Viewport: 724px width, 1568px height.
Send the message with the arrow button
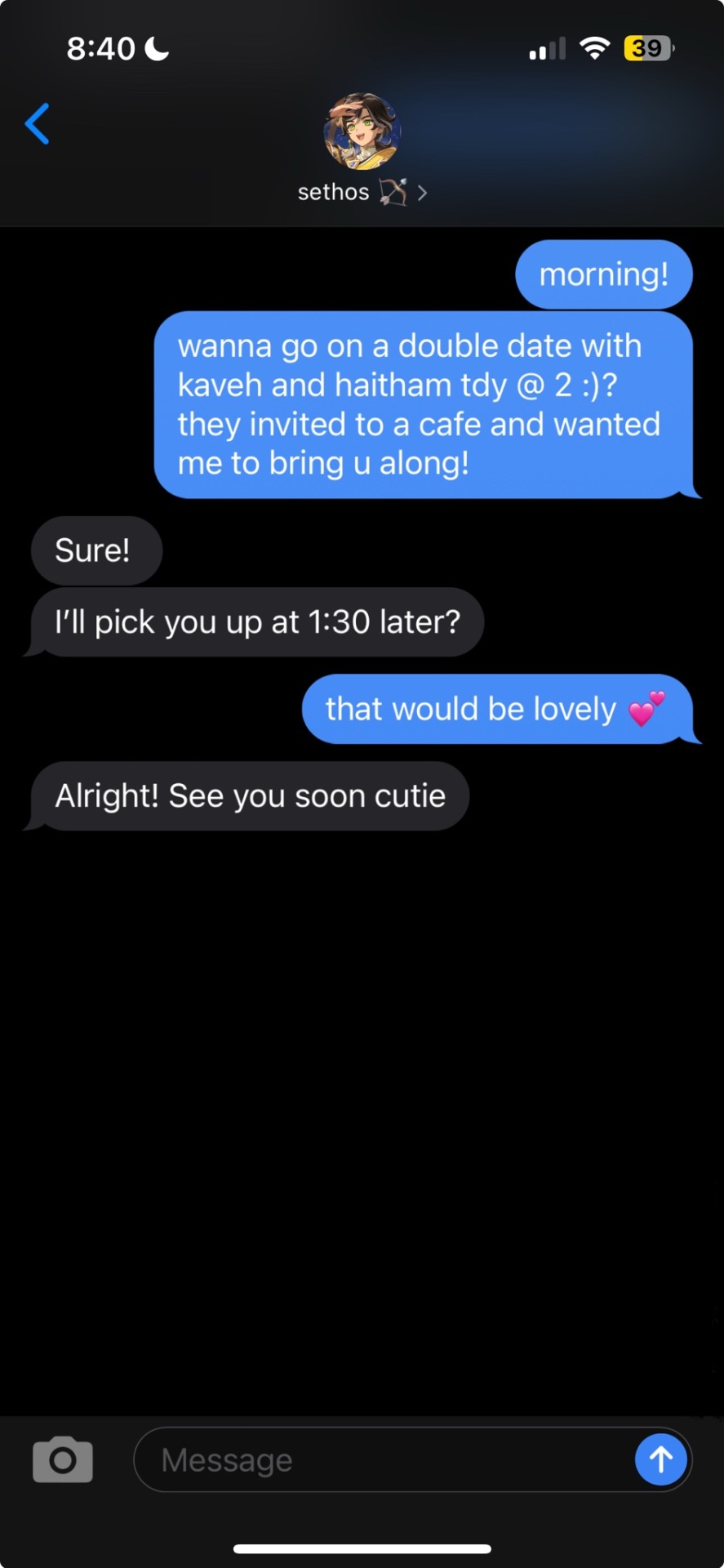coord(660,1459)
